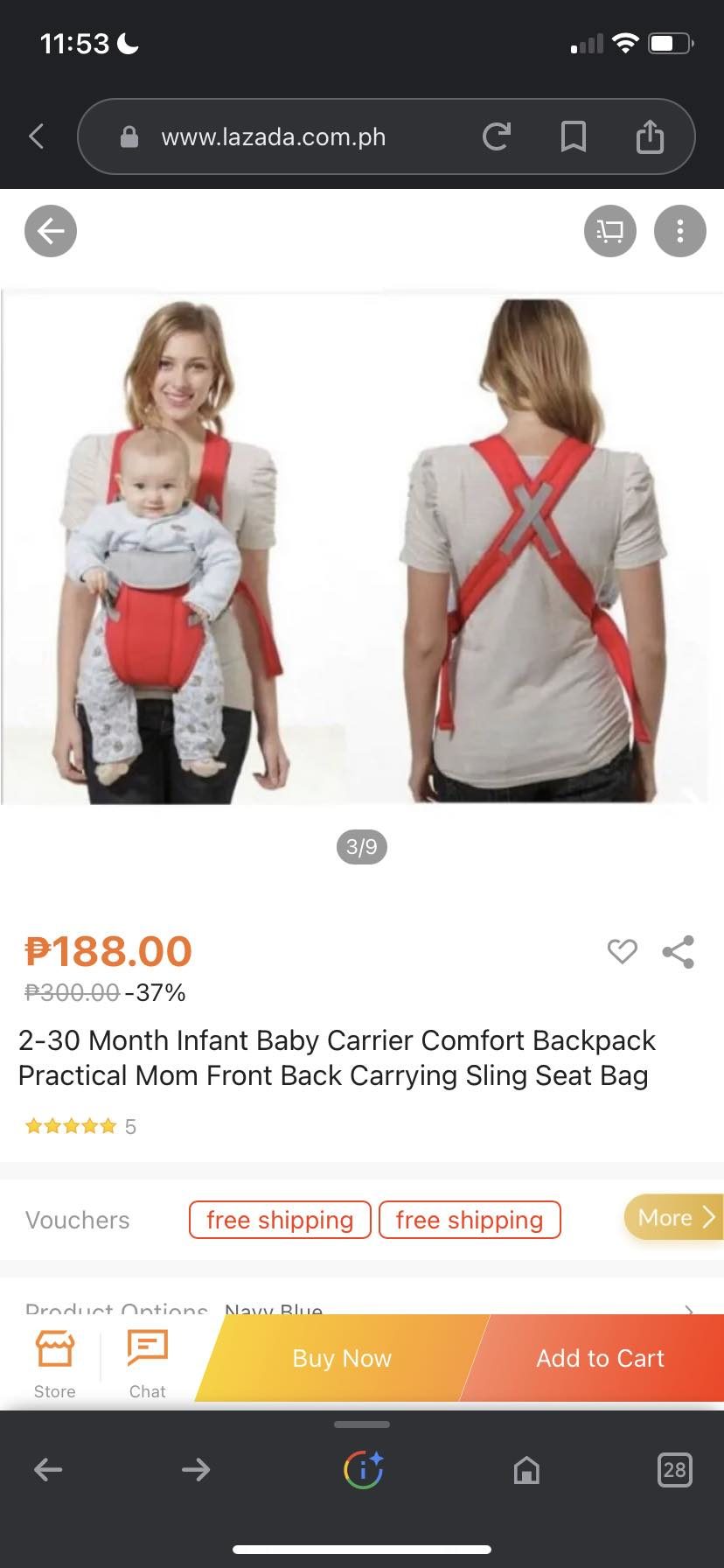Add product to wishlist with heart icon
The height and width of the screenshot is (1568, 724).
pyautogui.click(x=622, y=951)
